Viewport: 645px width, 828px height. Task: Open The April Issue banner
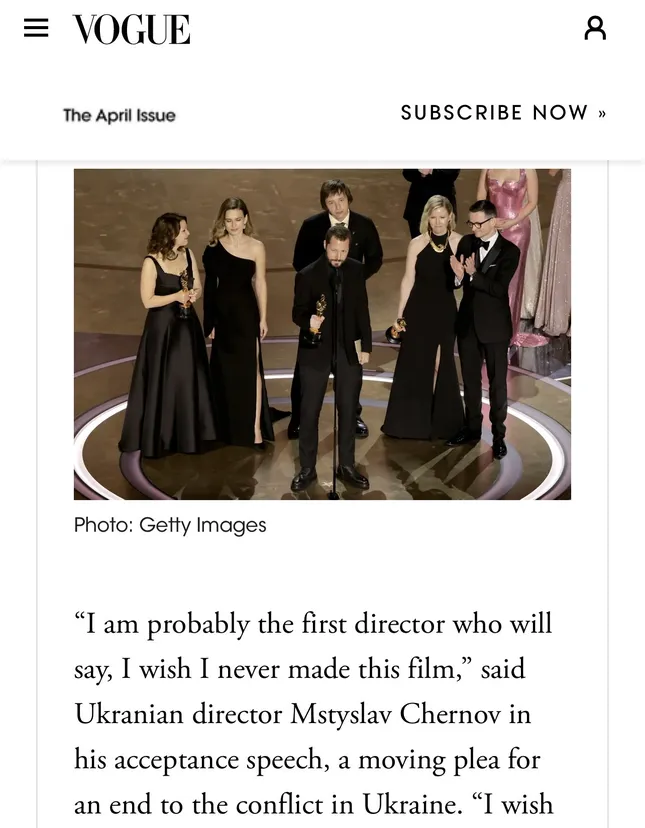[119, 115]
